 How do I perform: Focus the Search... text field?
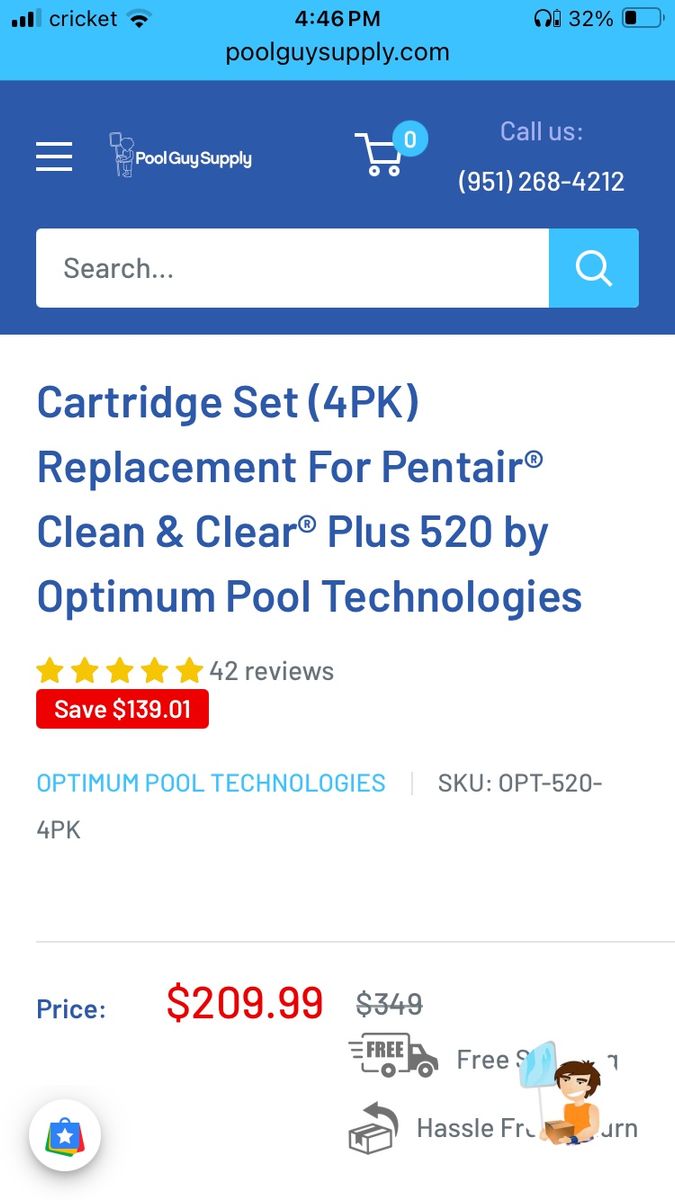click(x=292, y=268)
